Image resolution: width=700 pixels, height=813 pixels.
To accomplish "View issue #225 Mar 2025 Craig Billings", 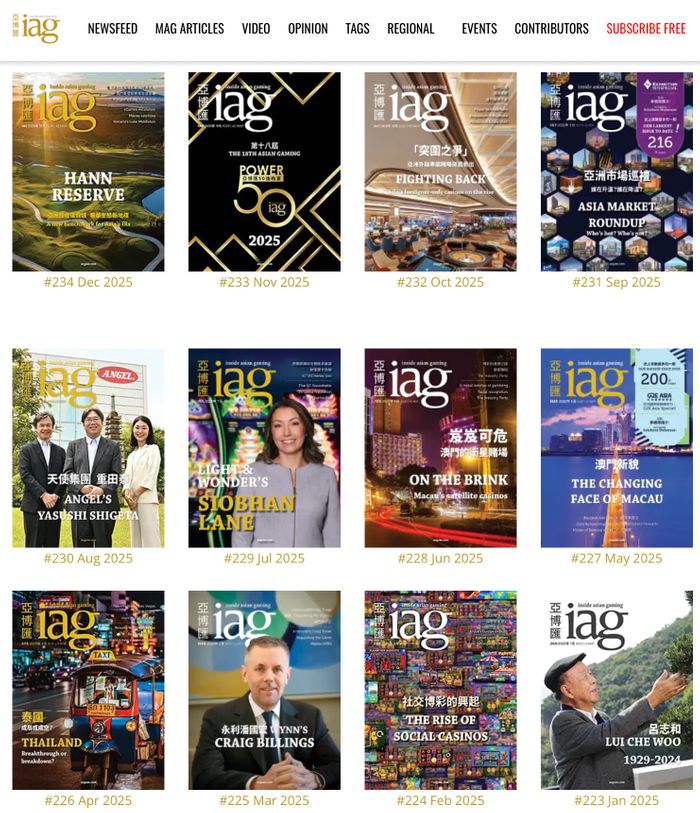I will [x=264, y=690].
